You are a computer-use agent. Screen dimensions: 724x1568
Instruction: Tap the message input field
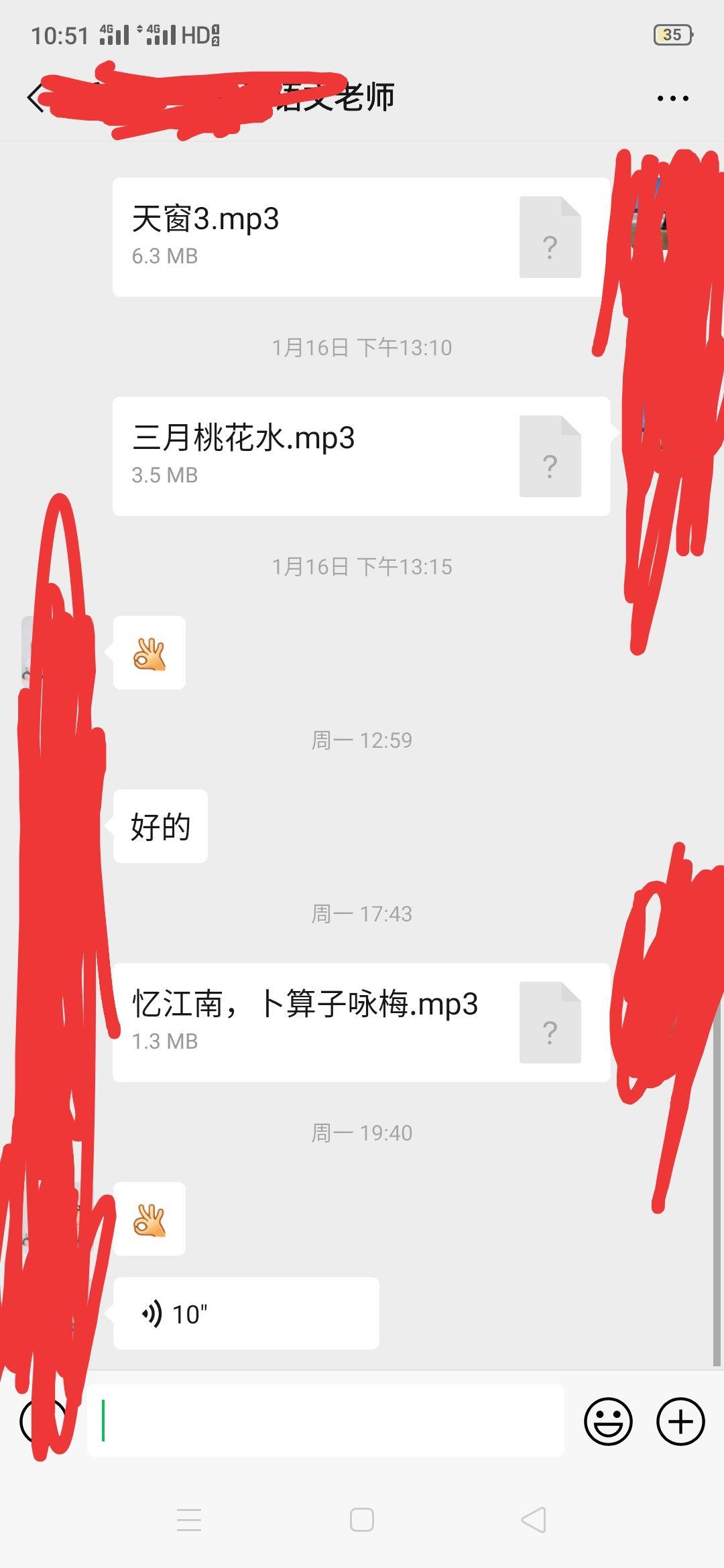325,1421
